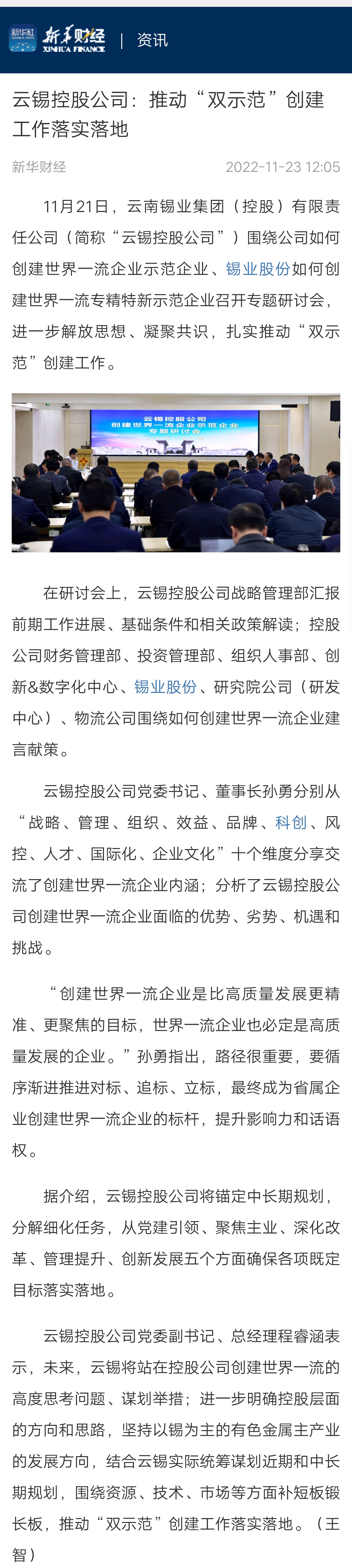Open the 科创 link
The image size is (352, 1568).
pyautogui.click(x=291, y=822)
